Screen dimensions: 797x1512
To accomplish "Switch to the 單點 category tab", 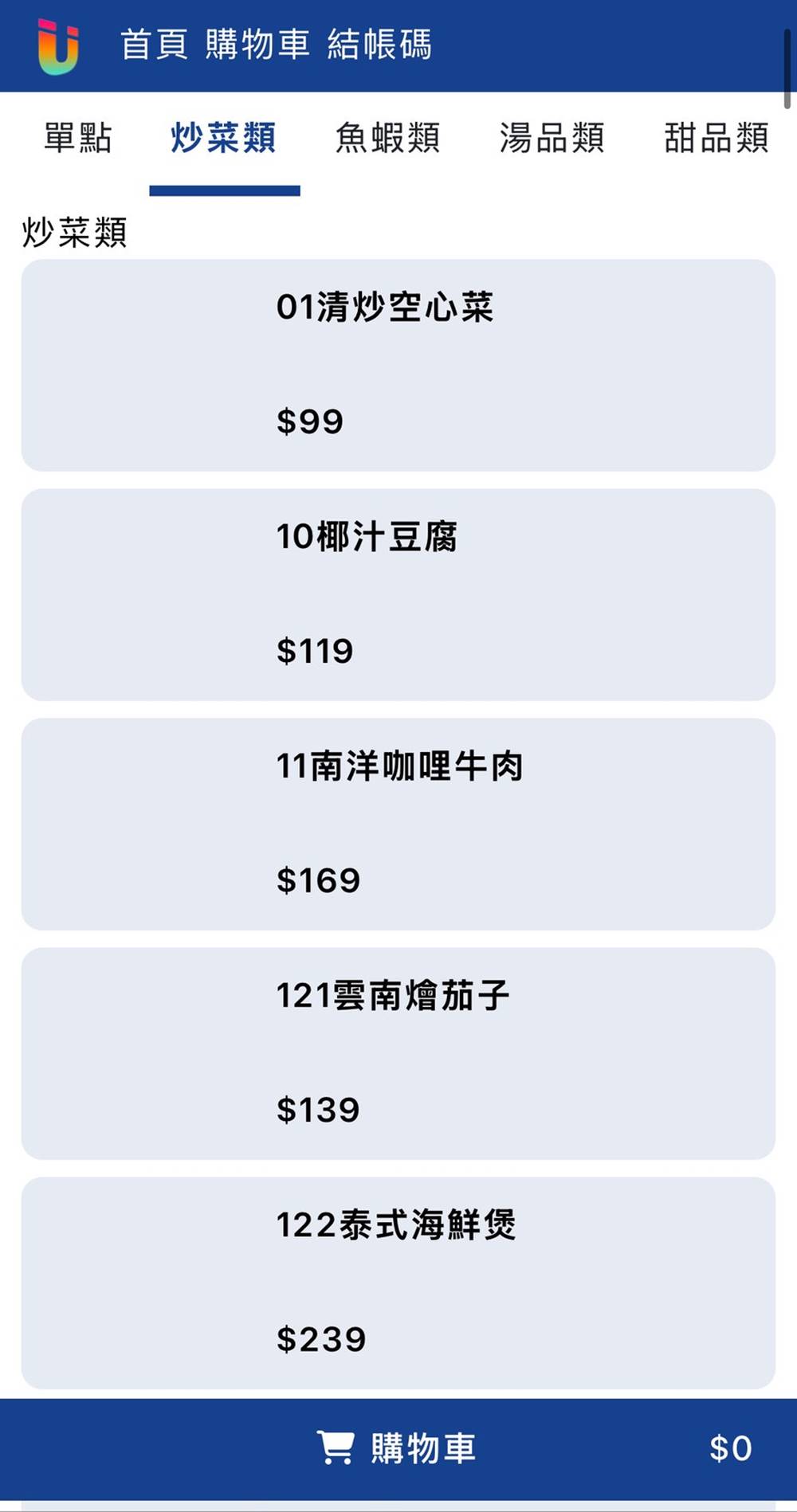I will pyautogui.click(x=77, y=138).
